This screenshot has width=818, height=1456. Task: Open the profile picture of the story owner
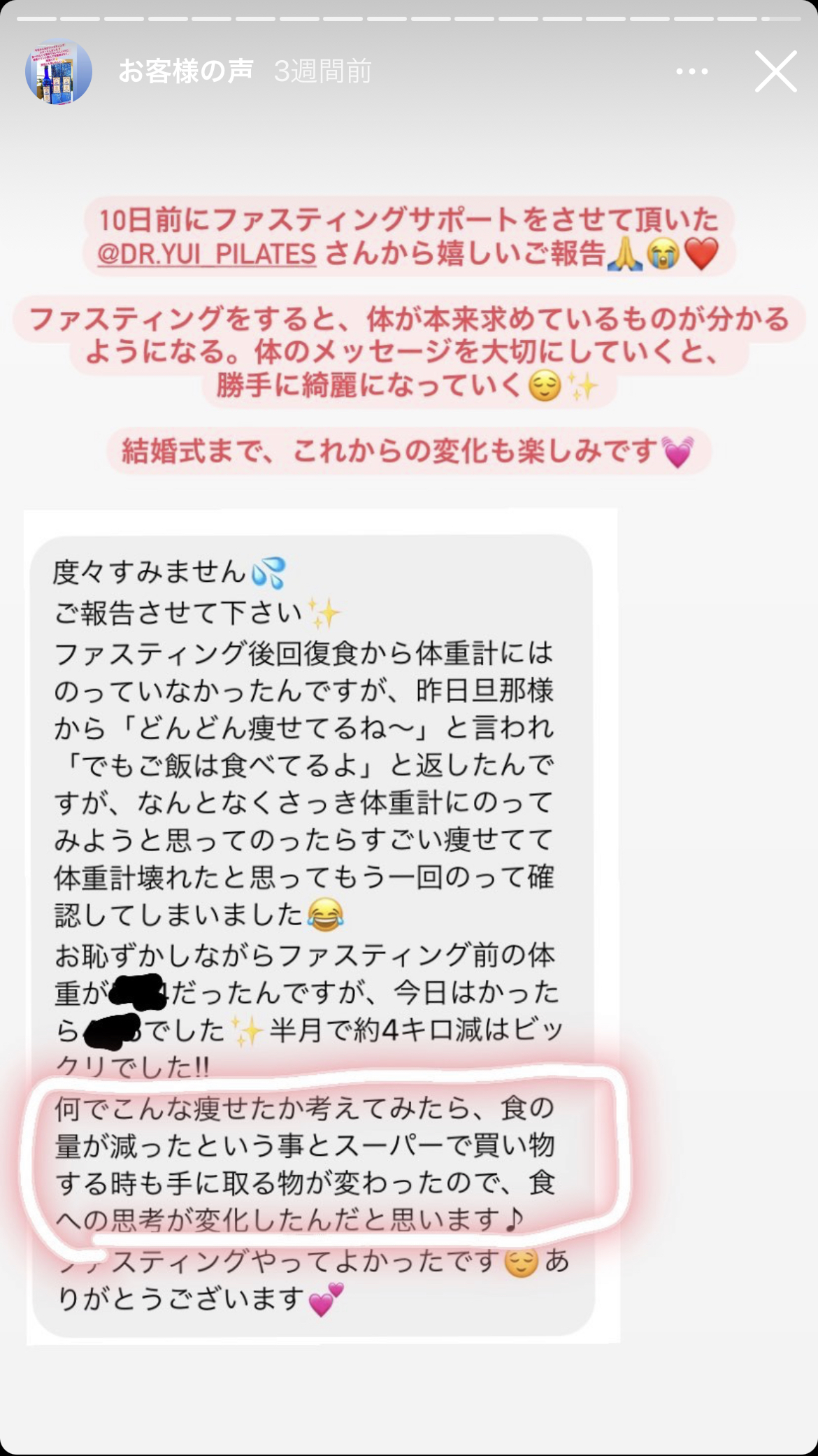59,71
